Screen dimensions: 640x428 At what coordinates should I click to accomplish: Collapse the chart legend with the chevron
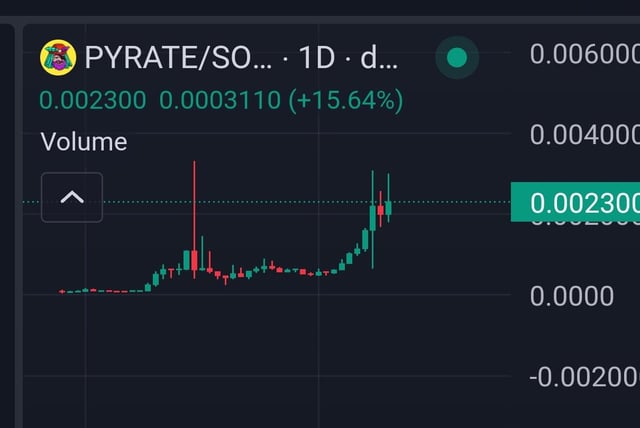71,197
